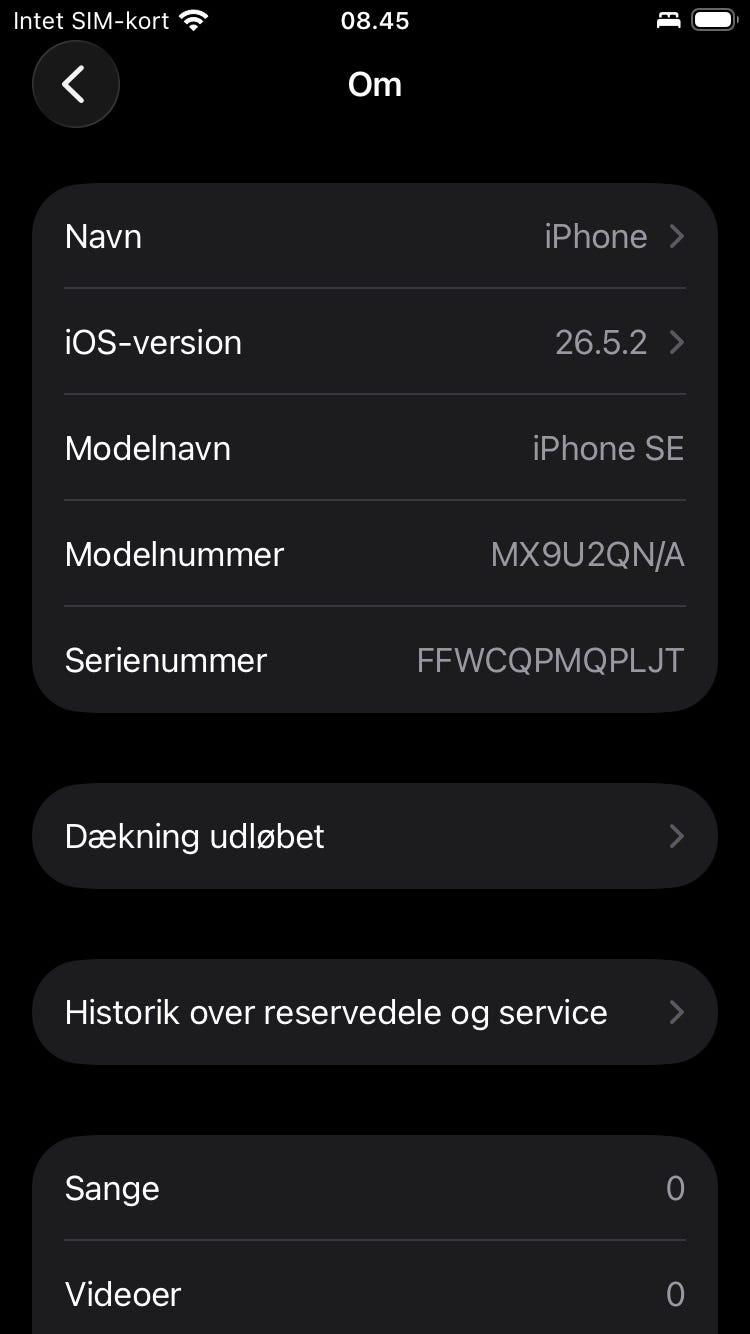Open the Navn row to rename iPhone
Image resolution: width=750 pixels, height=1334 pixels.
375,237
